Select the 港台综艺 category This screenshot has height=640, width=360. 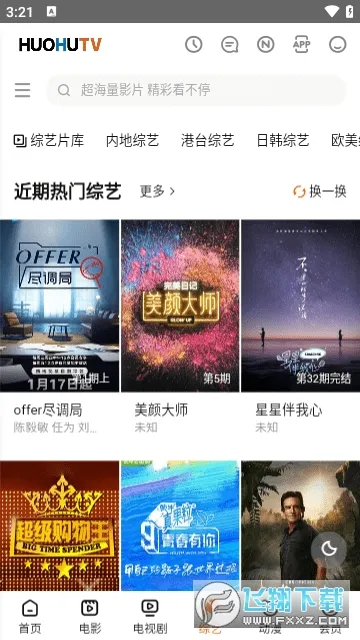207,141
